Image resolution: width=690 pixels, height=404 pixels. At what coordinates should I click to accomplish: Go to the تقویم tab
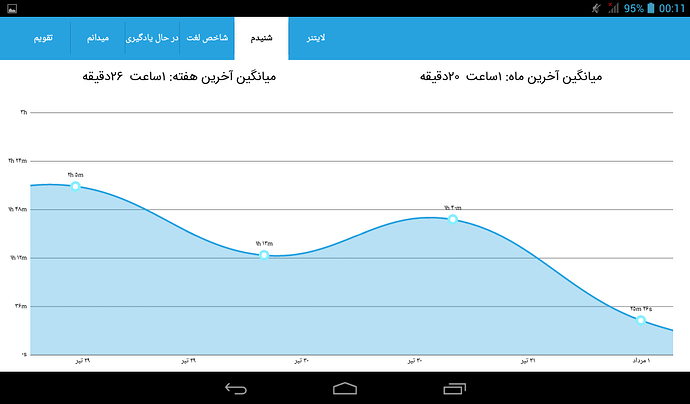coord(42,38)
